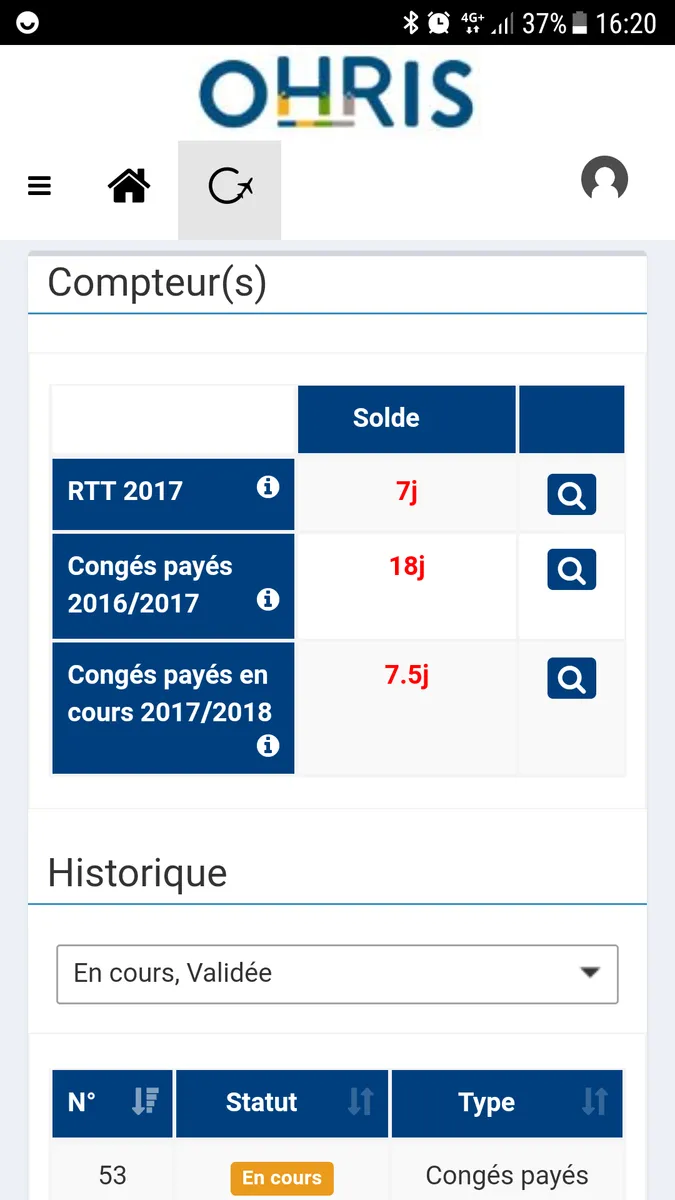The height and width of the screenshot is (1200, 675).
Task: Open the user profile avatar
Action: pyautogui.click(x=604, y=180)
